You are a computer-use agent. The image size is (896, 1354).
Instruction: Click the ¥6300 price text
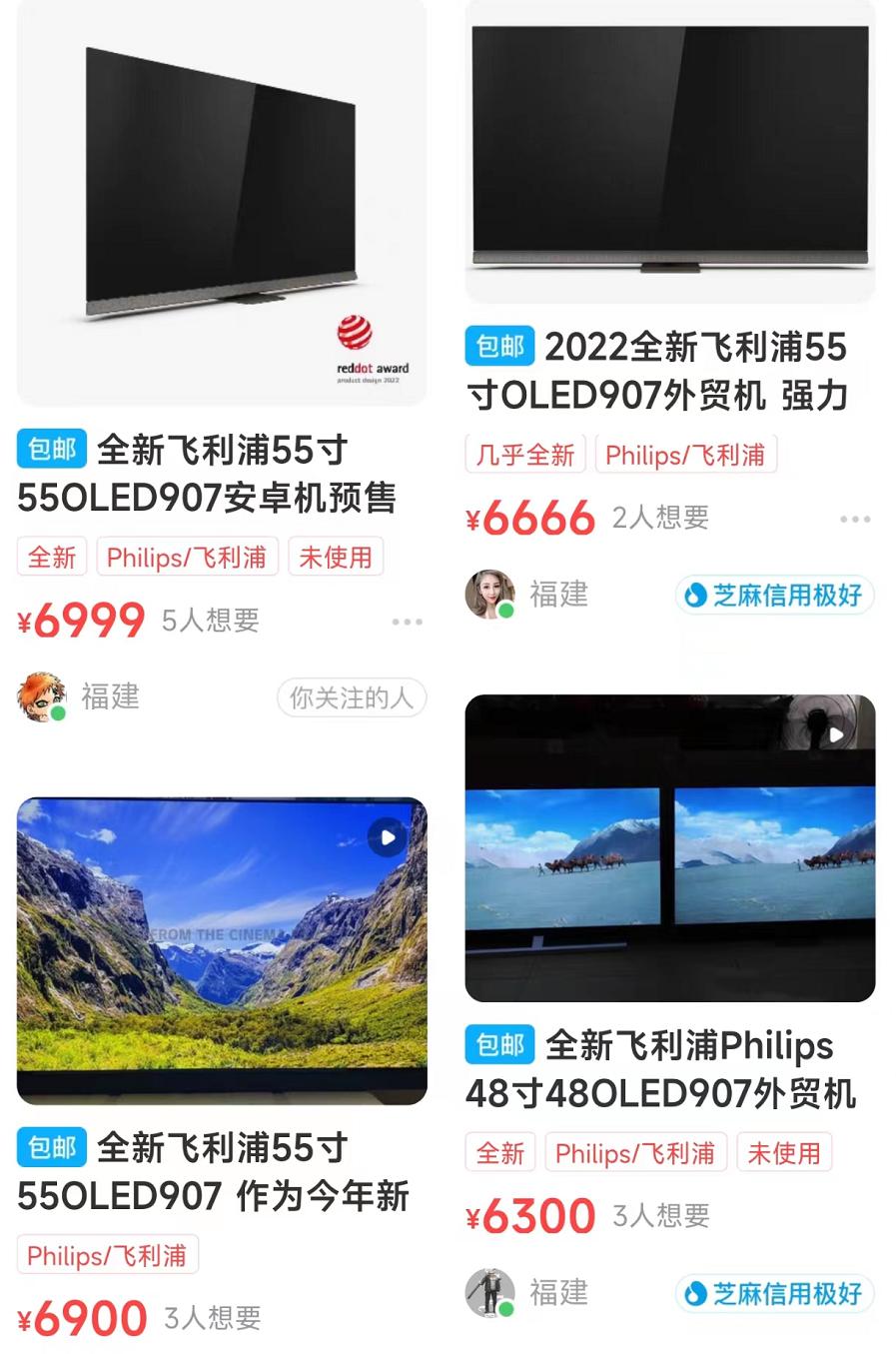click(529, 1214)
